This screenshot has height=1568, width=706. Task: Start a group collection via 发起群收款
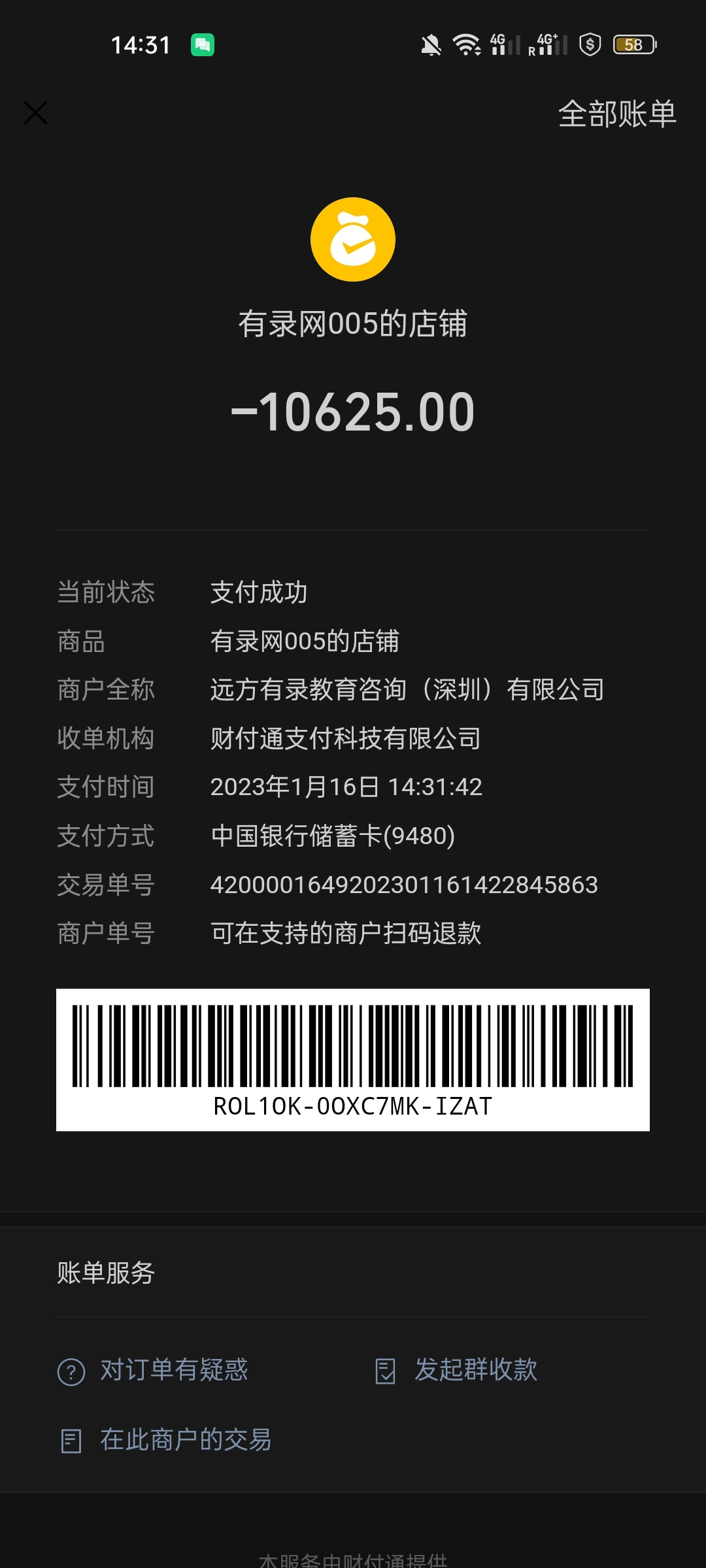pos(456,1371)
